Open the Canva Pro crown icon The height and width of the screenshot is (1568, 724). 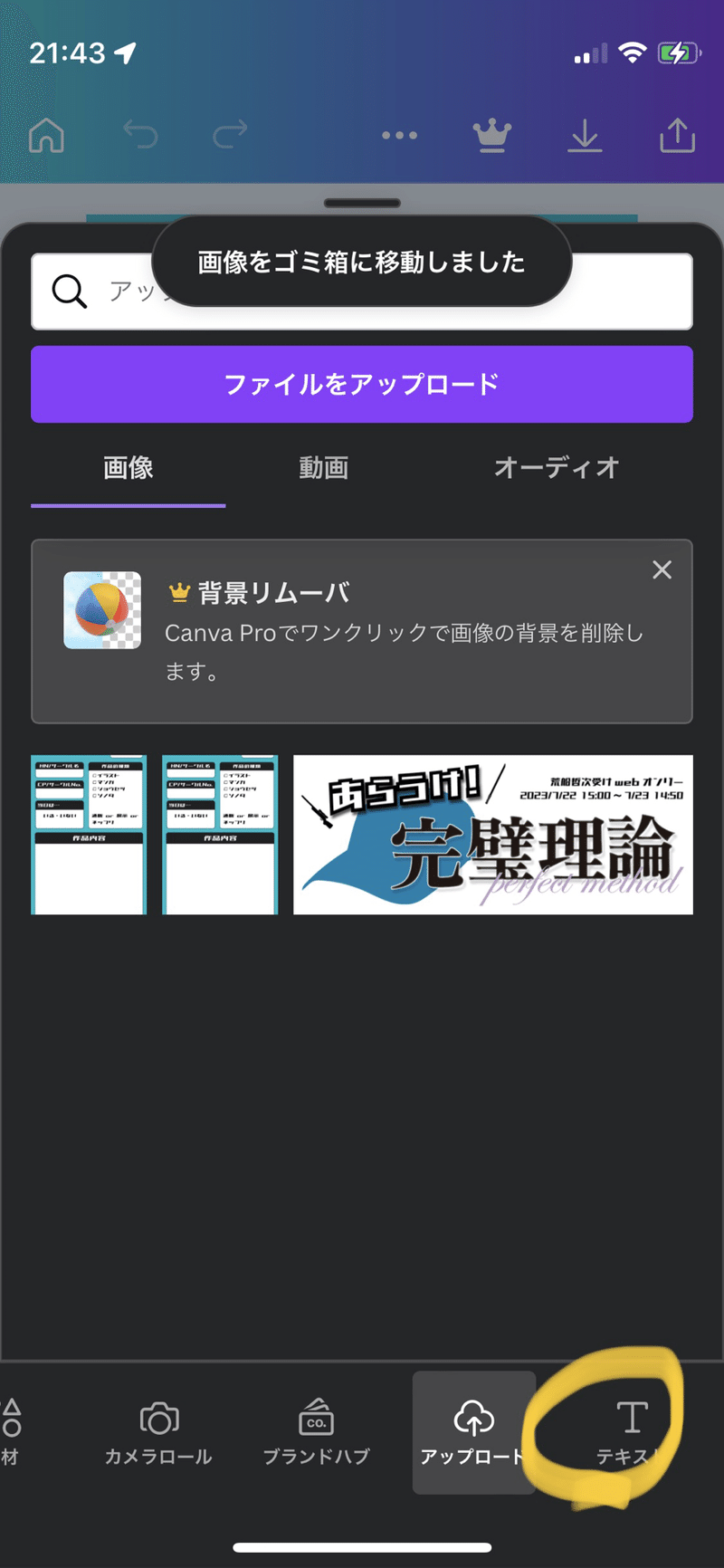click(492, 136)
